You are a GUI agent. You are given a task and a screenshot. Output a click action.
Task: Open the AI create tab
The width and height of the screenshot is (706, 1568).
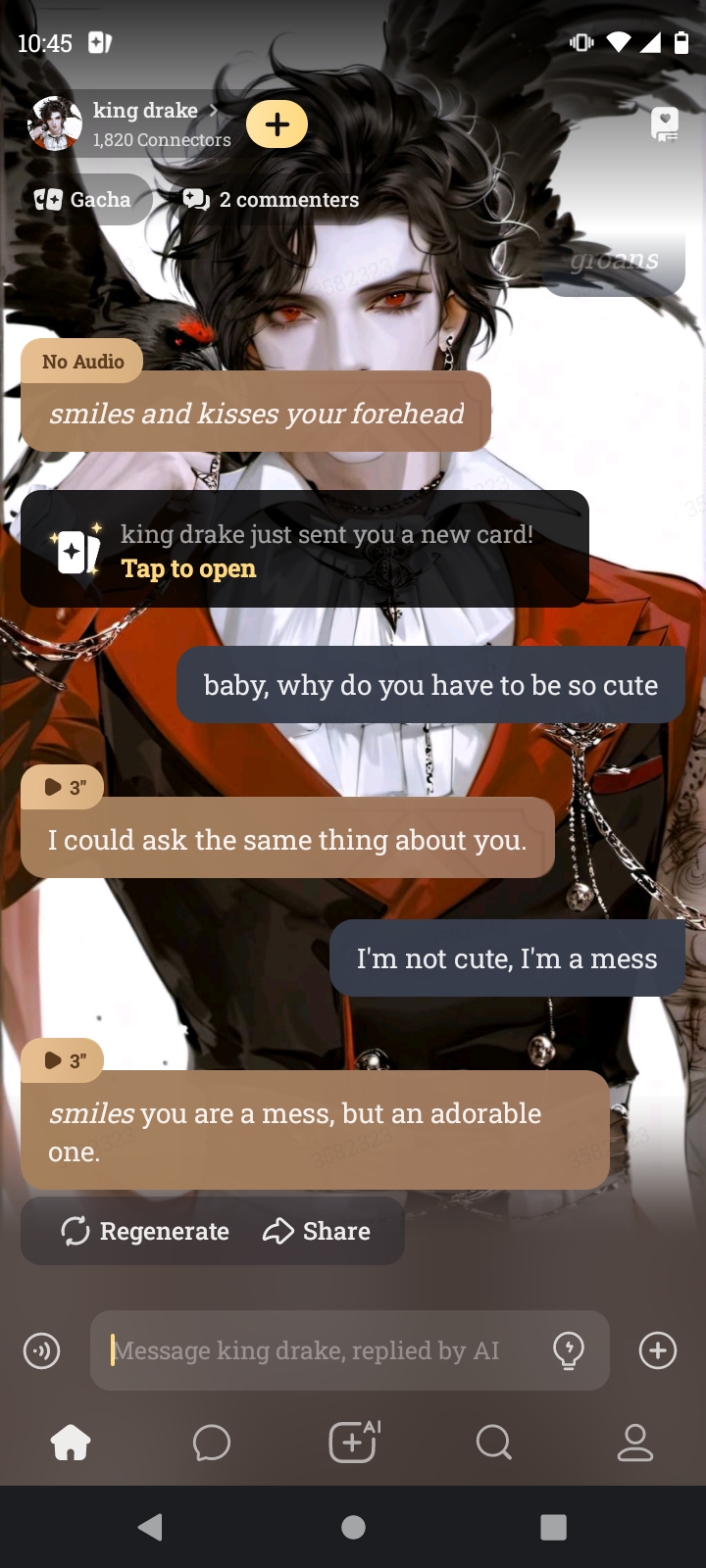353,1443
